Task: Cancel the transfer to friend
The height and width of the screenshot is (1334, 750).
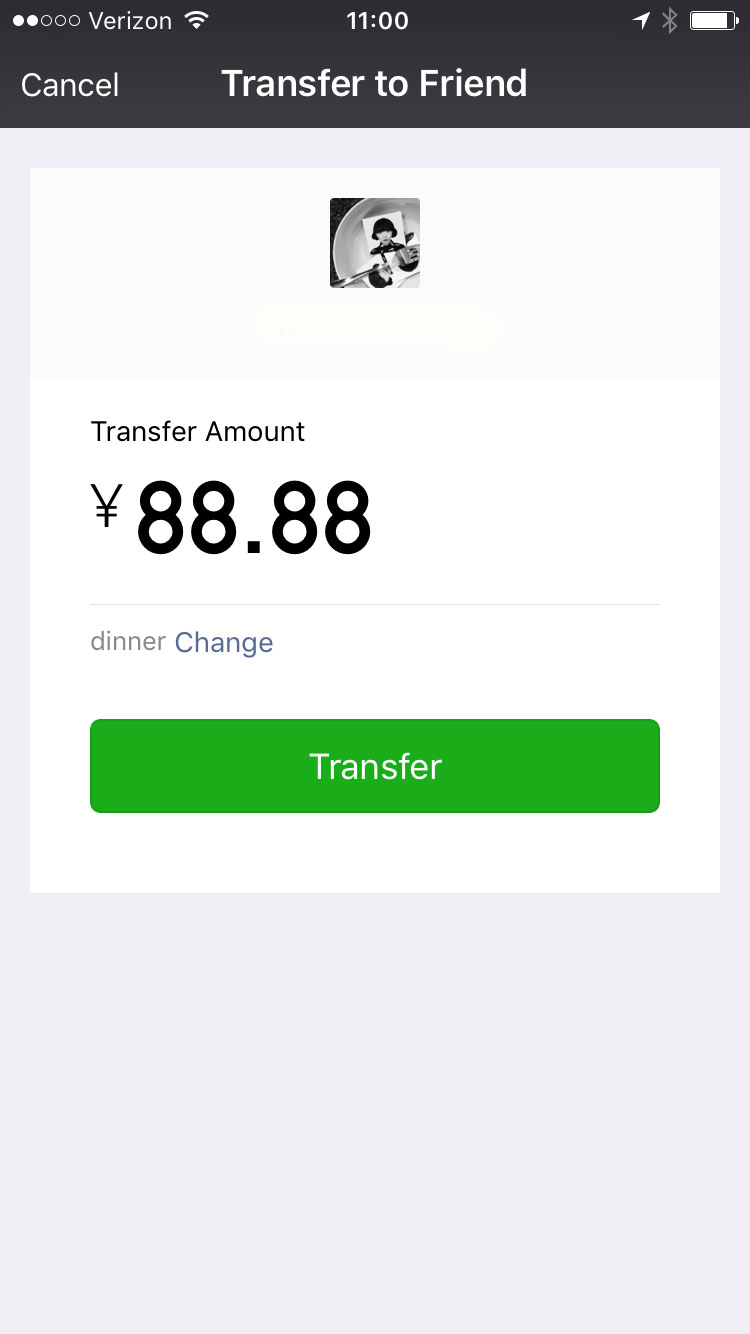Action: point(70,85)
